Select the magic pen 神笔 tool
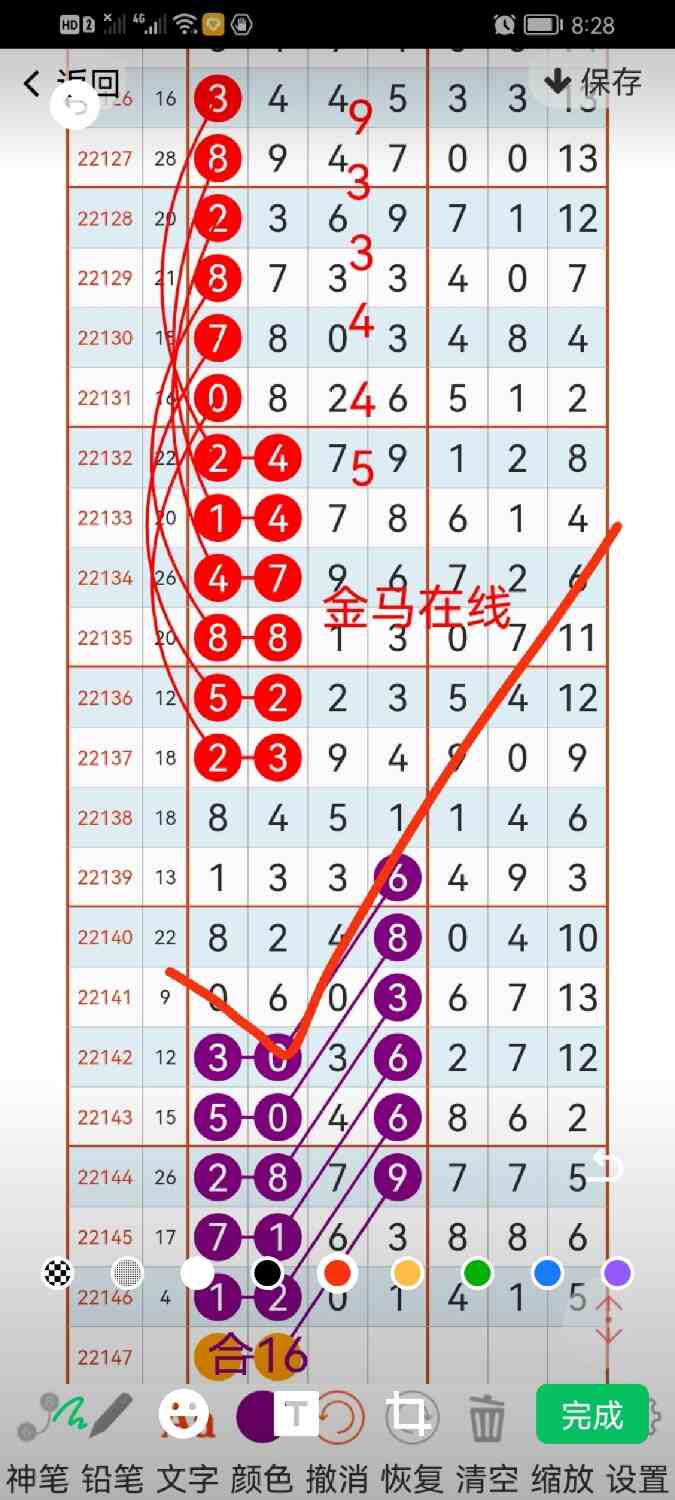 pyautogui.click(x=40, y=1416)
